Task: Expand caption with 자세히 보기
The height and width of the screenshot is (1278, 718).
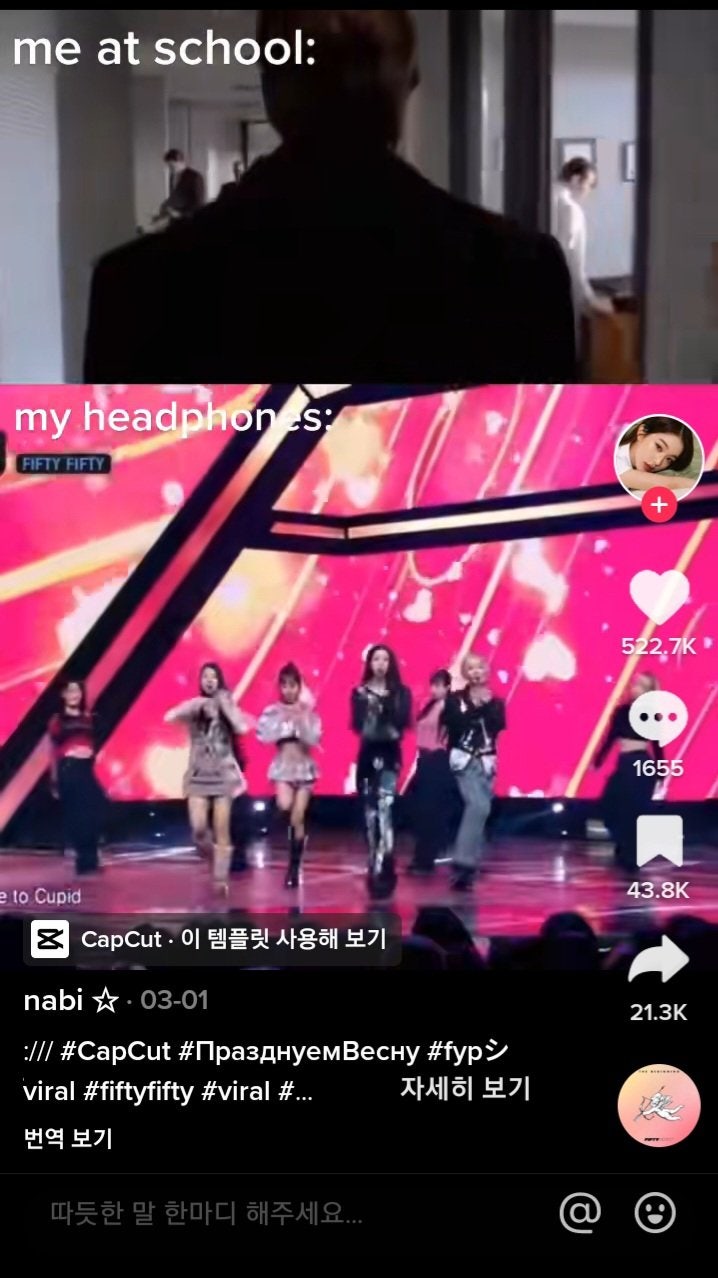Action: pos(465,1088)
